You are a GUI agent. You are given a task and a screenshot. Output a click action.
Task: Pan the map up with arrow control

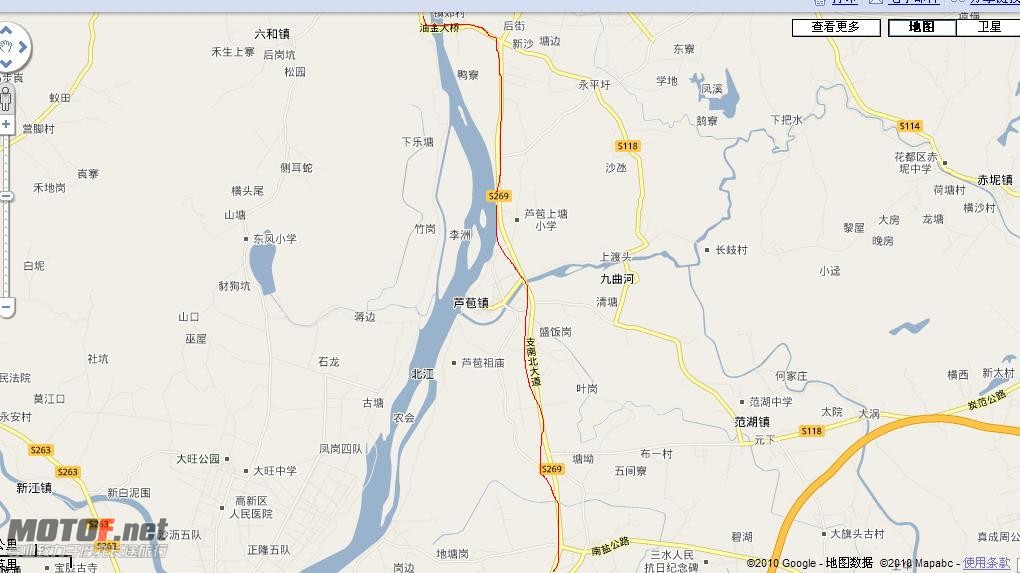coord(6,29)
